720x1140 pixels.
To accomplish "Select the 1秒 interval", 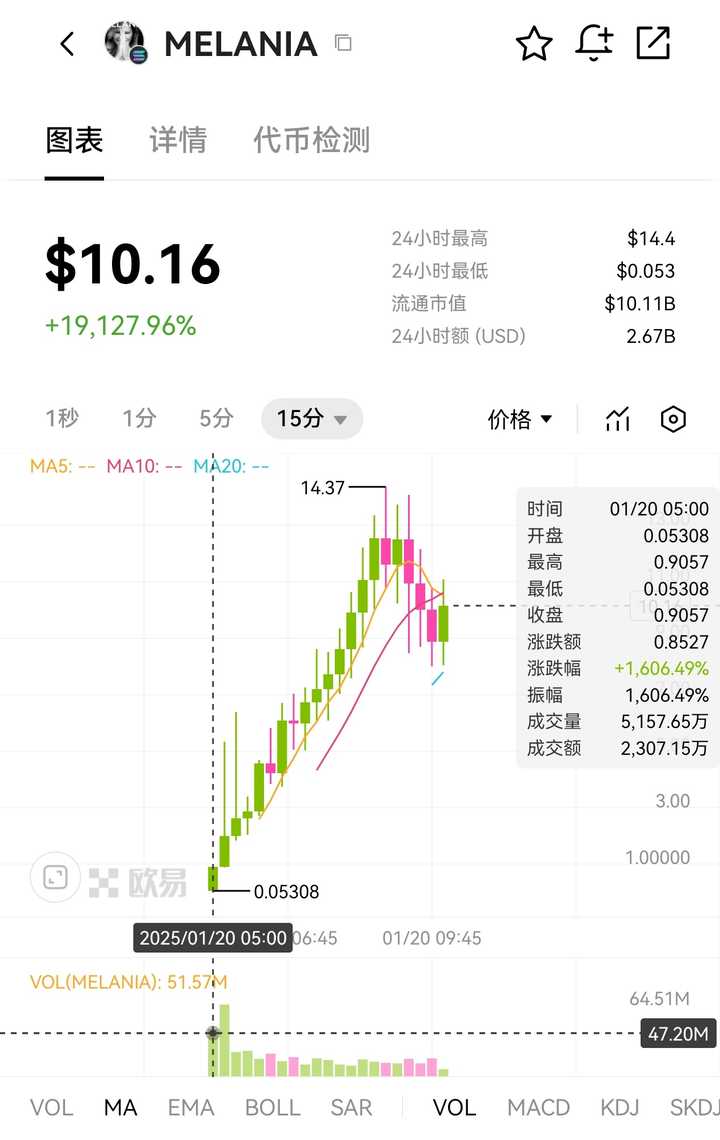I will [60, 419].
